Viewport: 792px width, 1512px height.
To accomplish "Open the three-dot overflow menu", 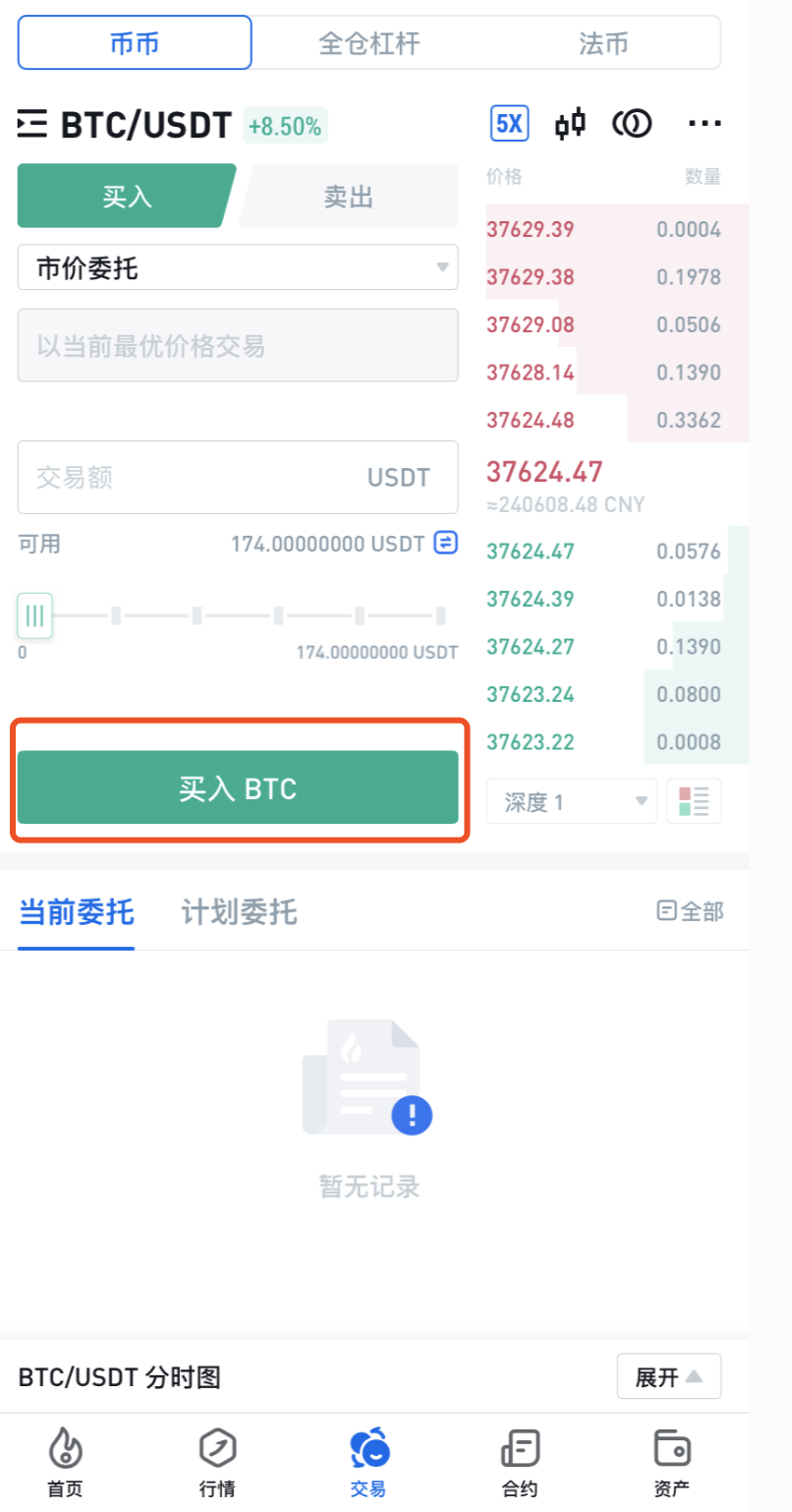I will pyautogui.click(x=705, y=124).
